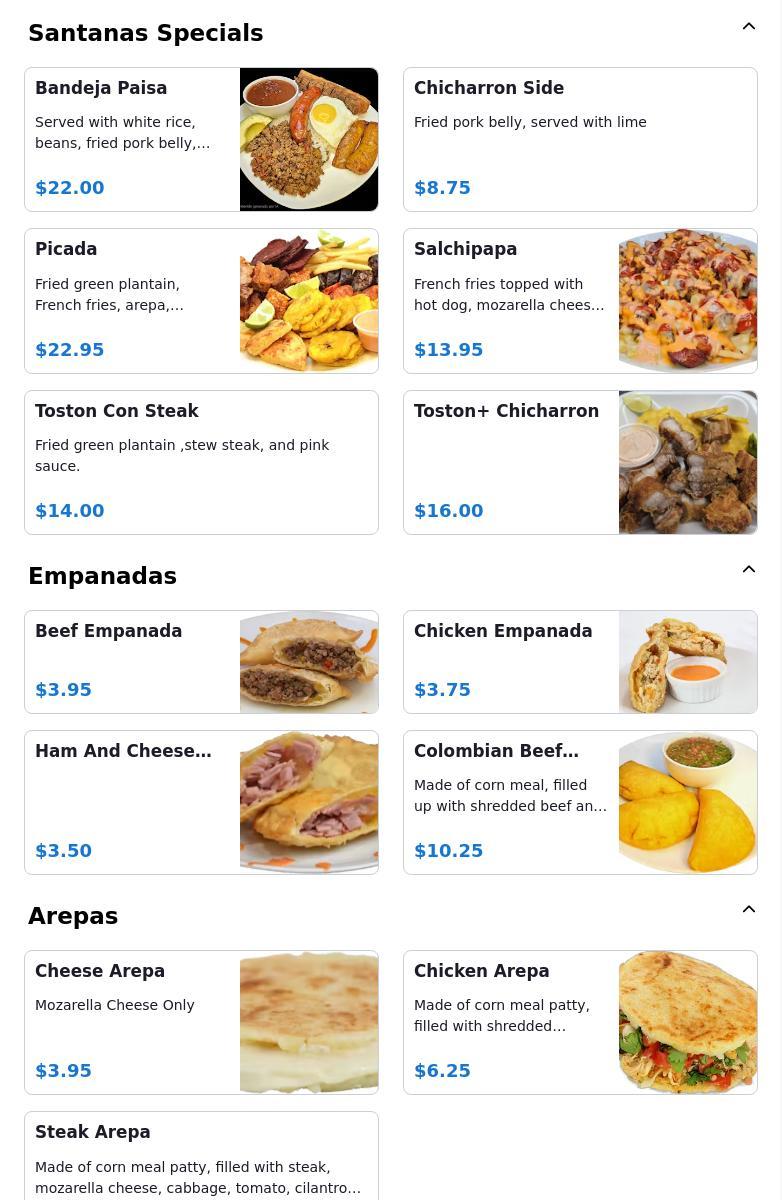Open the Colombian Beef item for $10.25
The image size is (782, 1200).
coord(580,802)
